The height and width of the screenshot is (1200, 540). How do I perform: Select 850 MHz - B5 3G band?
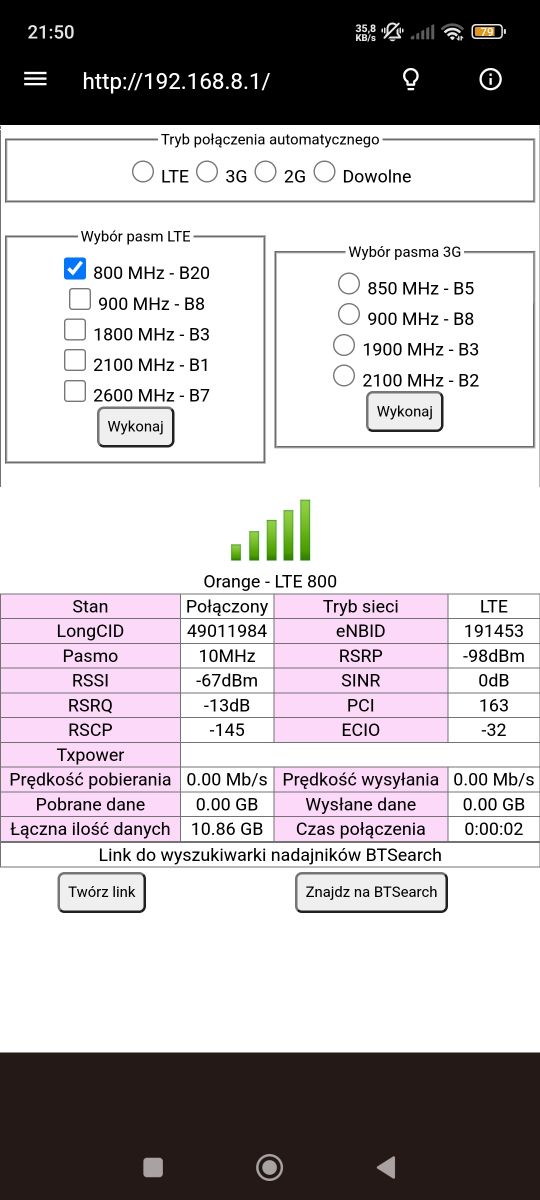(349, 283)
